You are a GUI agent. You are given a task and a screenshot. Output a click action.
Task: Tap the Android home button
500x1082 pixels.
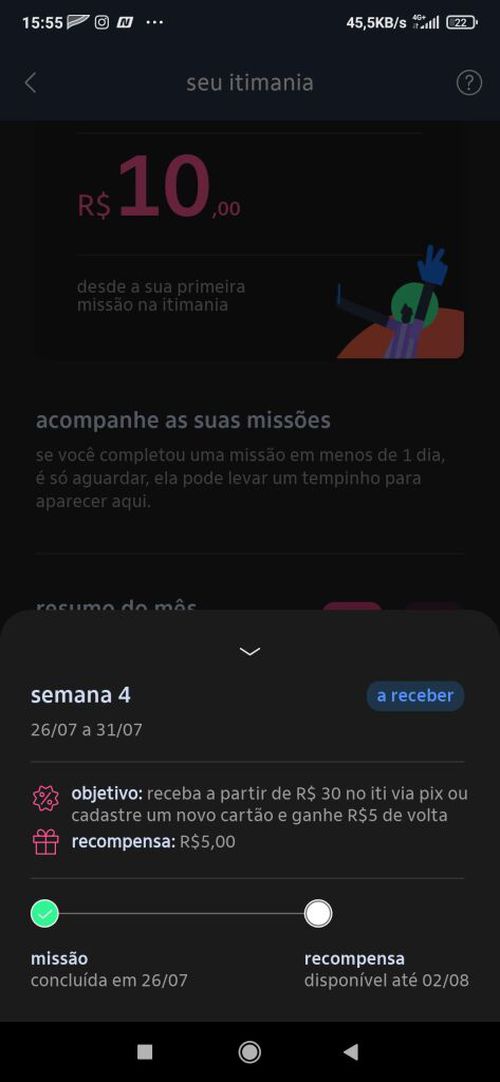coord(250,1052)
